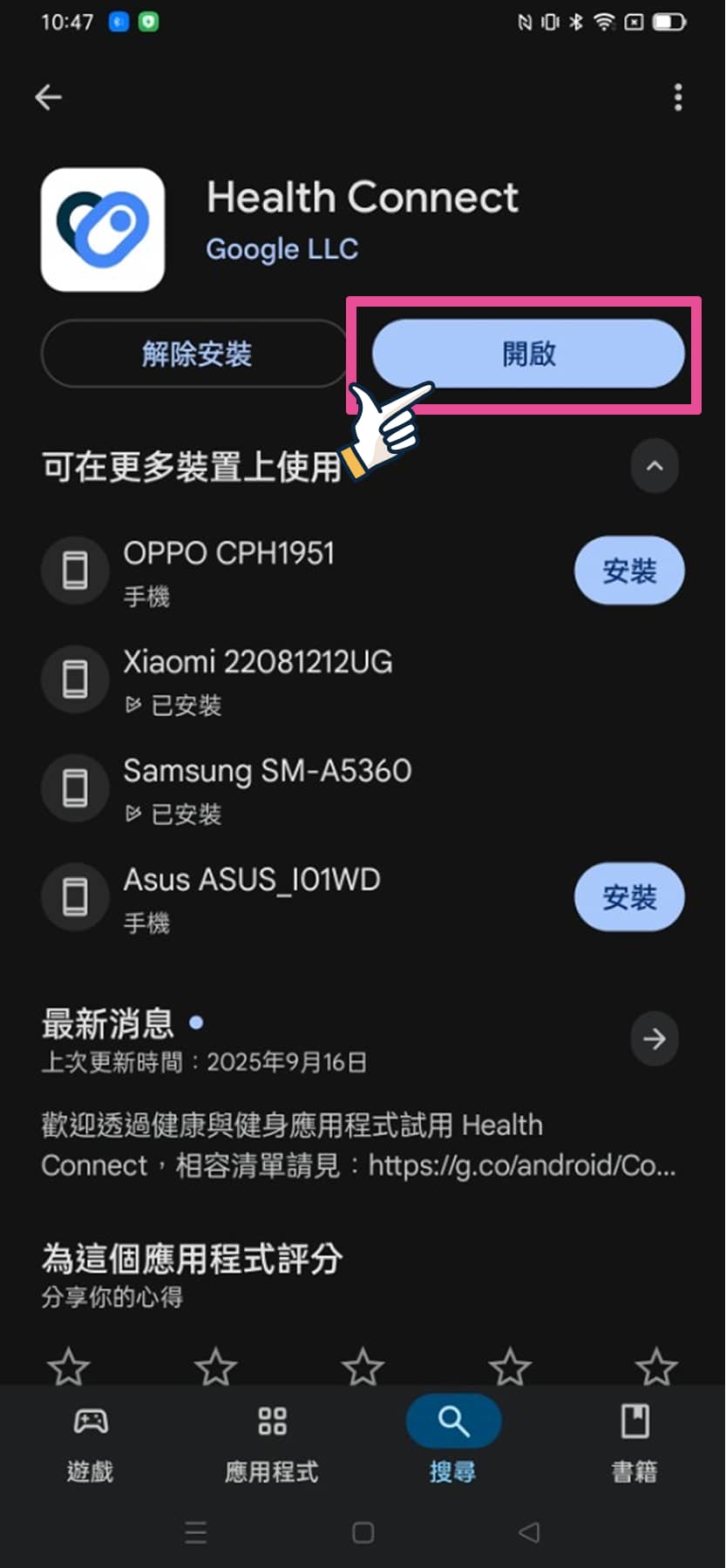Open Google LLC developer page
The image size is (726, 1568).
click(282, 249)
